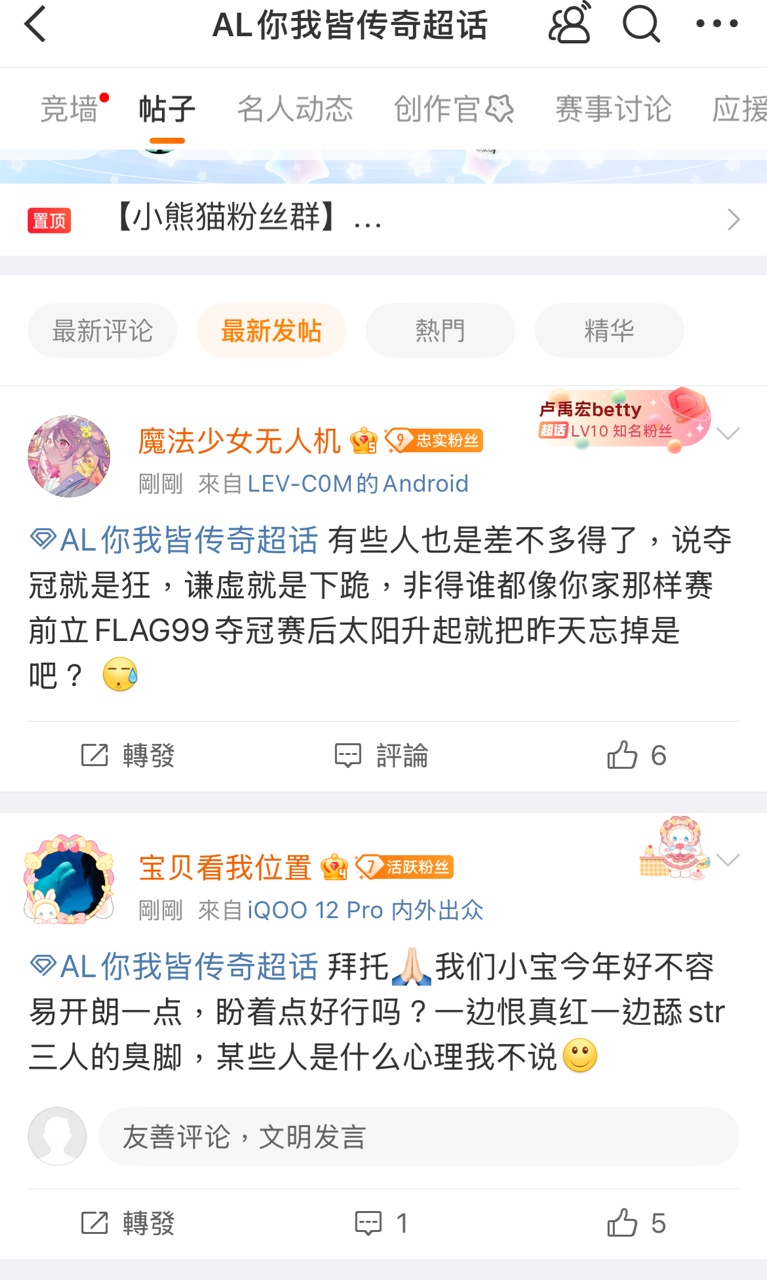The height and width of the screenshot is (1280, 767).
Task: Expand options arrow on 宝贝看我位置's post
Action: (x=728, y=860)
